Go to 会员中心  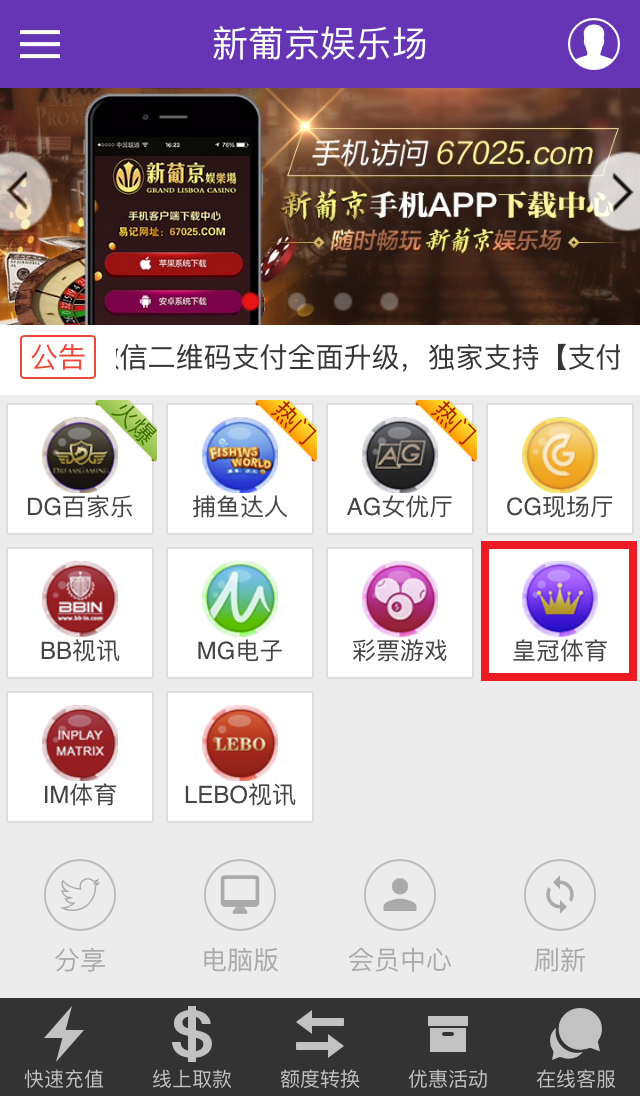400,914
